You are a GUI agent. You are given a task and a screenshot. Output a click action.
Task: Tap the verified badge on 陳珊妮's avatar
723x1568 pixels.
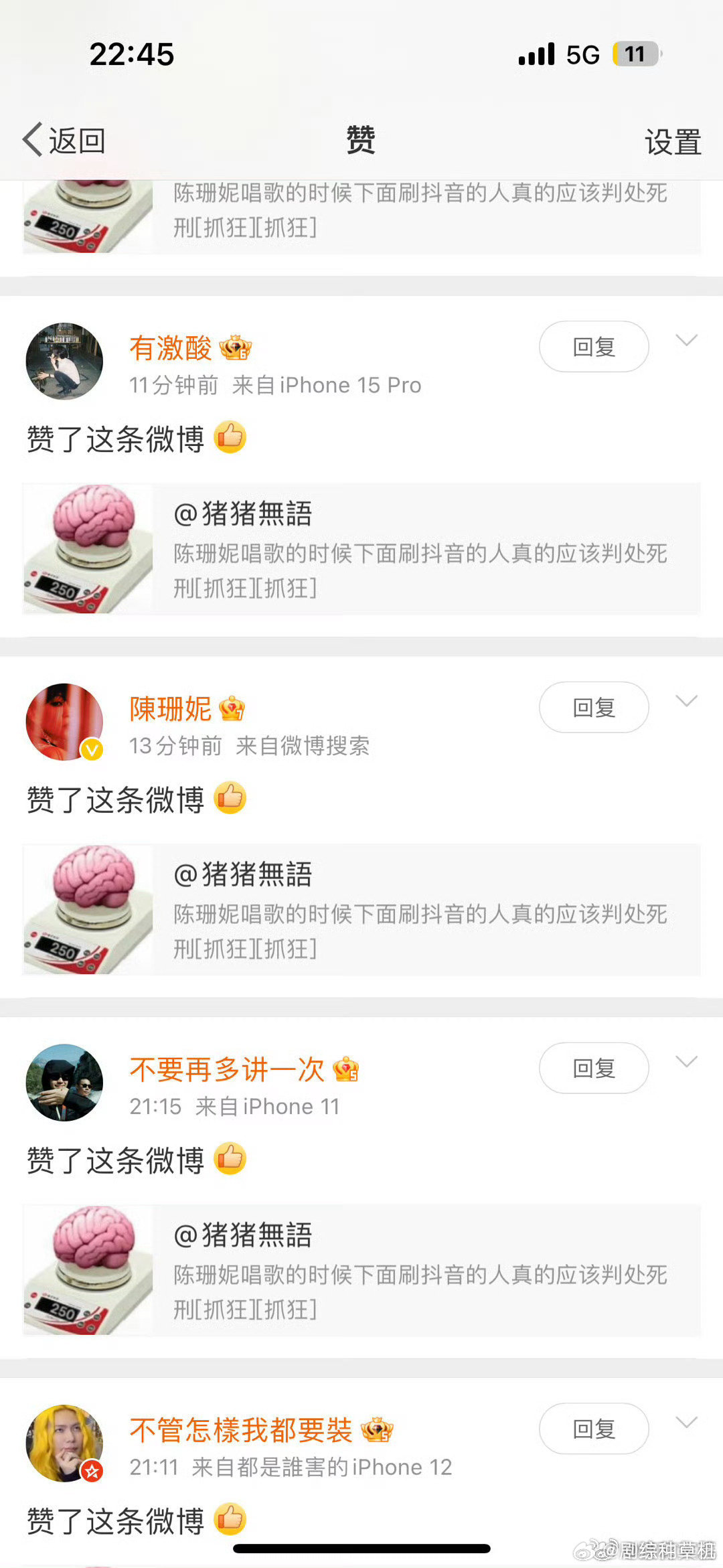(90, 750)
